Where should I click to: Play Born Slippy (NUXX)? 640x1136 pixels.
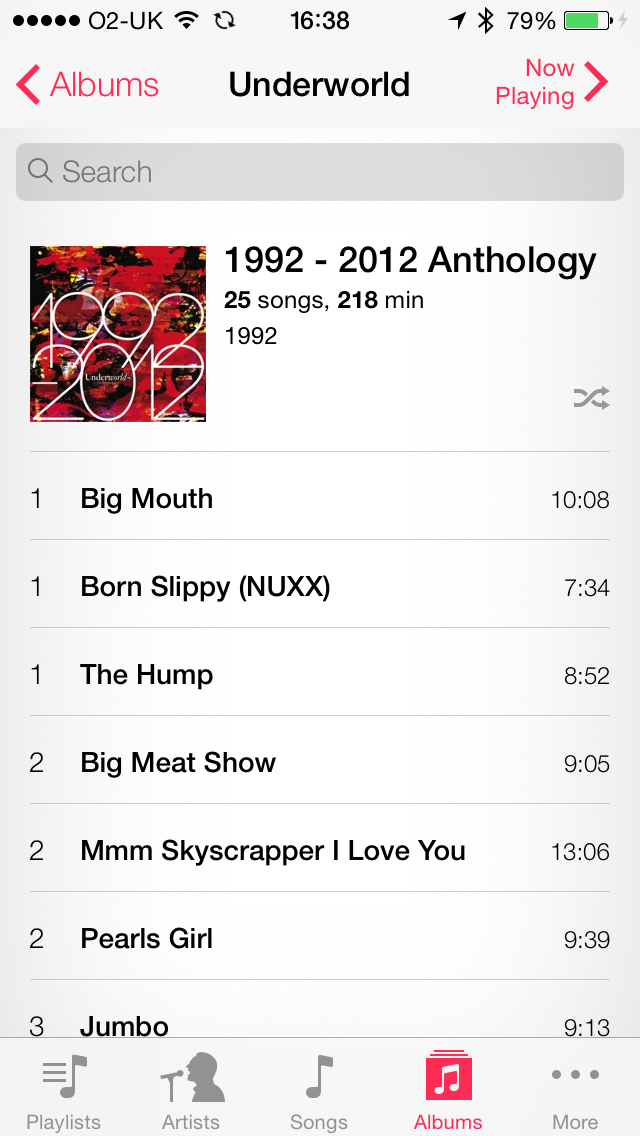tap(320, 585)
